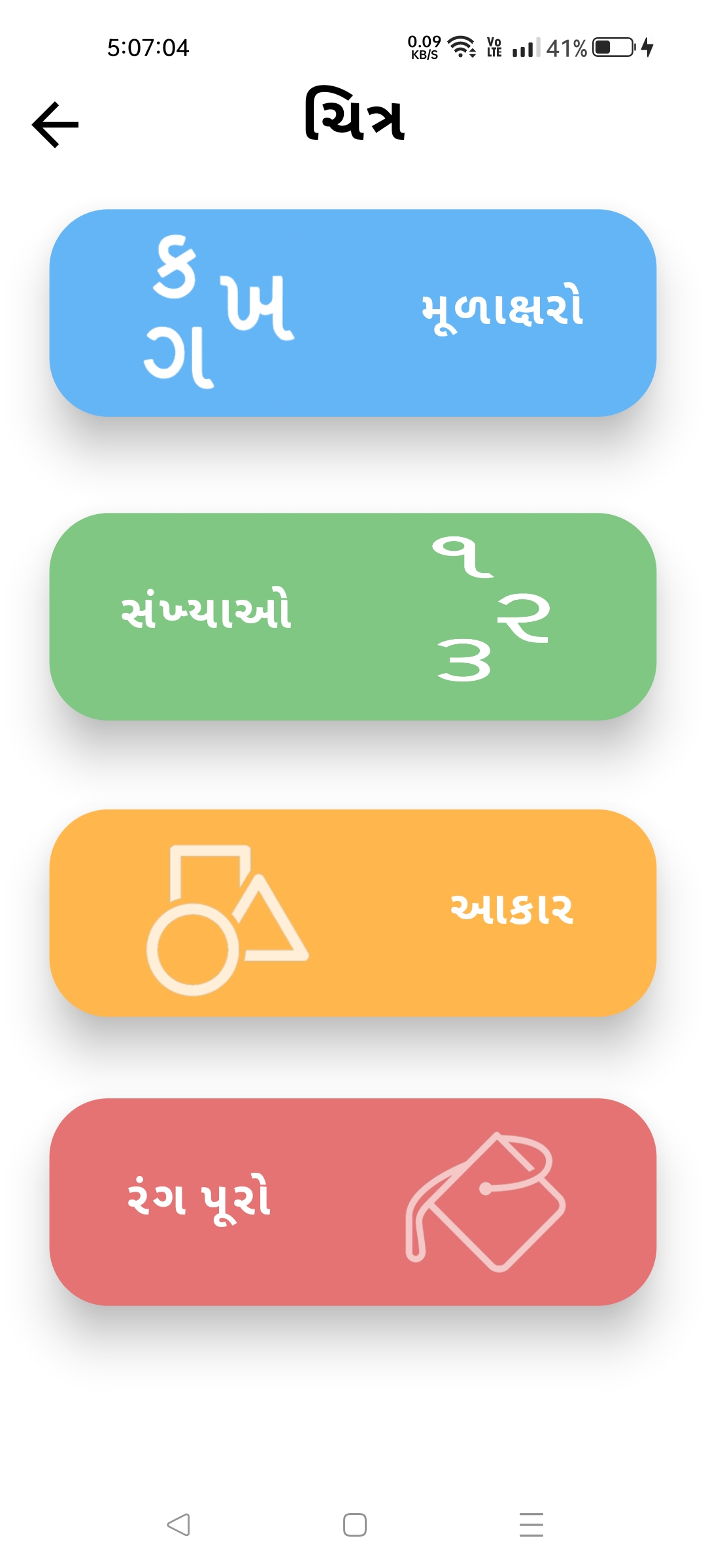Tap the ચિત્ર title text

coord(356,118)
